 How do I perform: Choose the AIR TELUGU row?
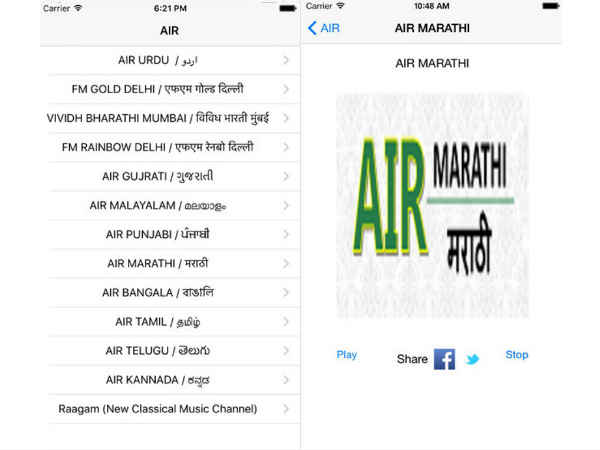[170, 350]
